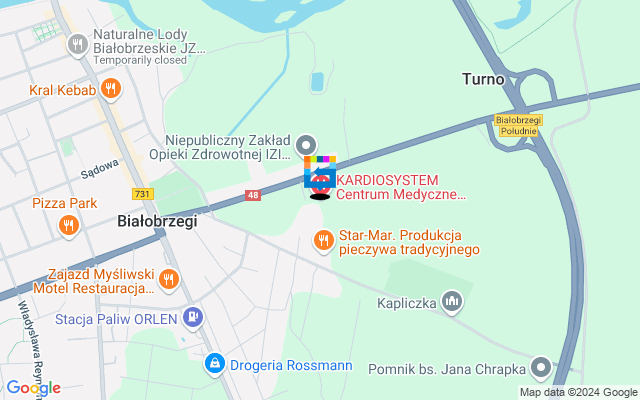
Task: Open Zajazd Myśliwski Motel Restauracja pin
Action: (x=168, y=280)
